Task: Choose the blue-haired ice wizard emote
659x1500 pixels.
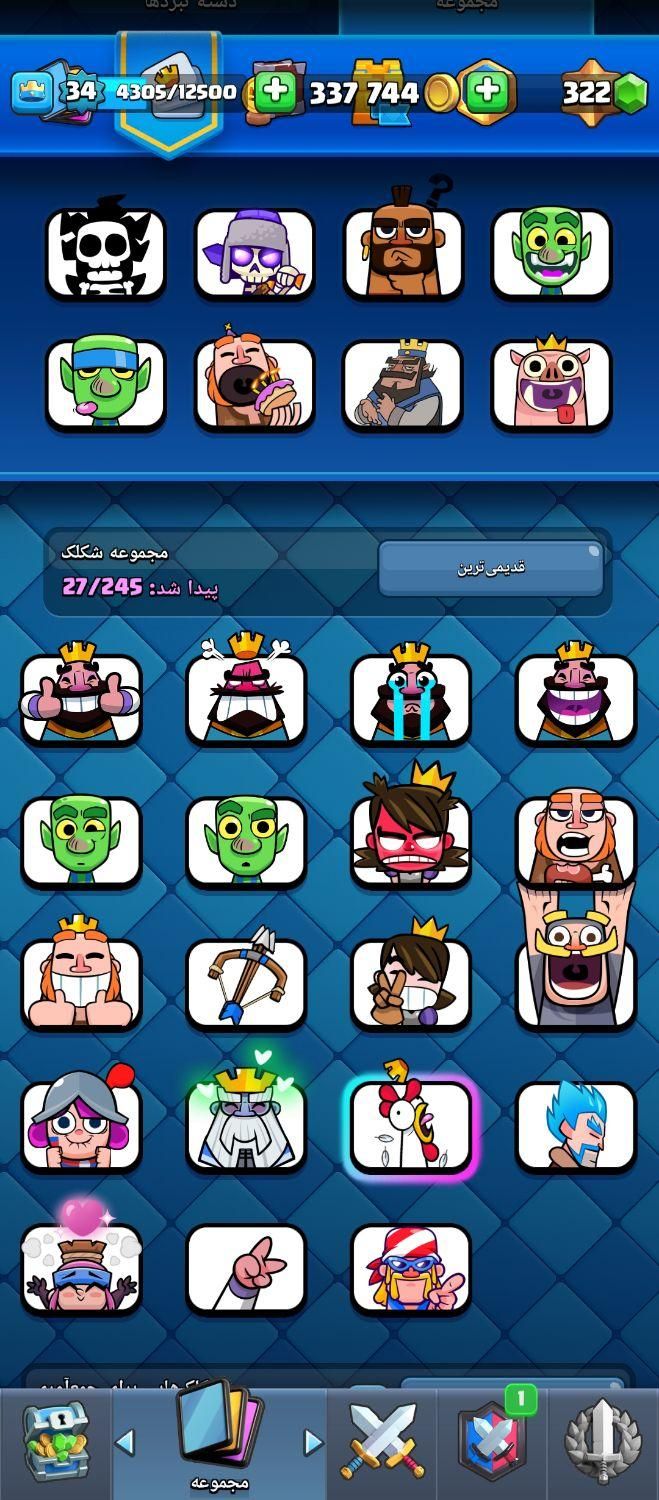Action: 575,1126
